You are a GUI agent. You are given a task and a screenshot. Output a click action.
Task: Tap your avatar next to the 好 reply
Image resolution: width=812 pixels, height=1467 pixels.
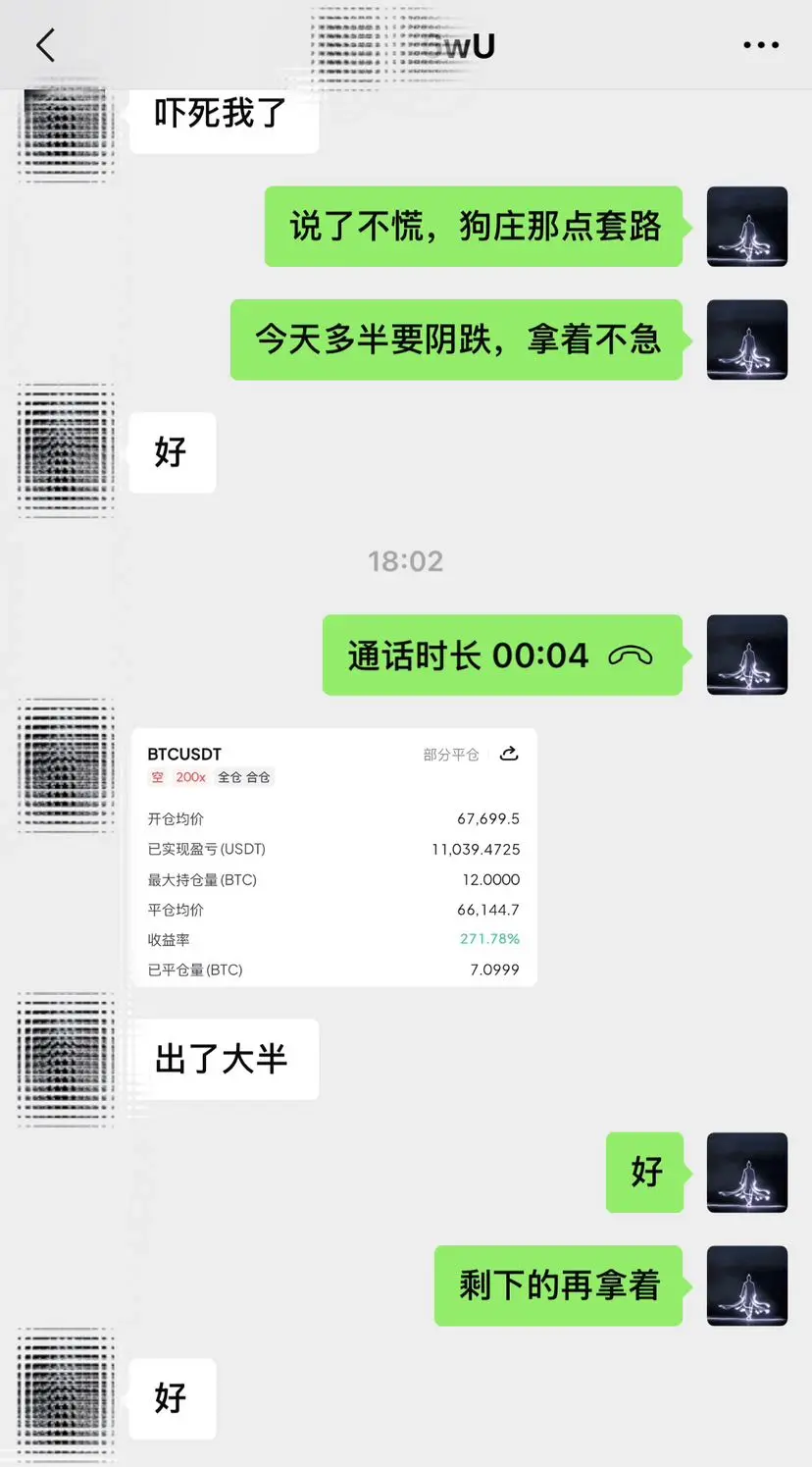[747, 1173]
